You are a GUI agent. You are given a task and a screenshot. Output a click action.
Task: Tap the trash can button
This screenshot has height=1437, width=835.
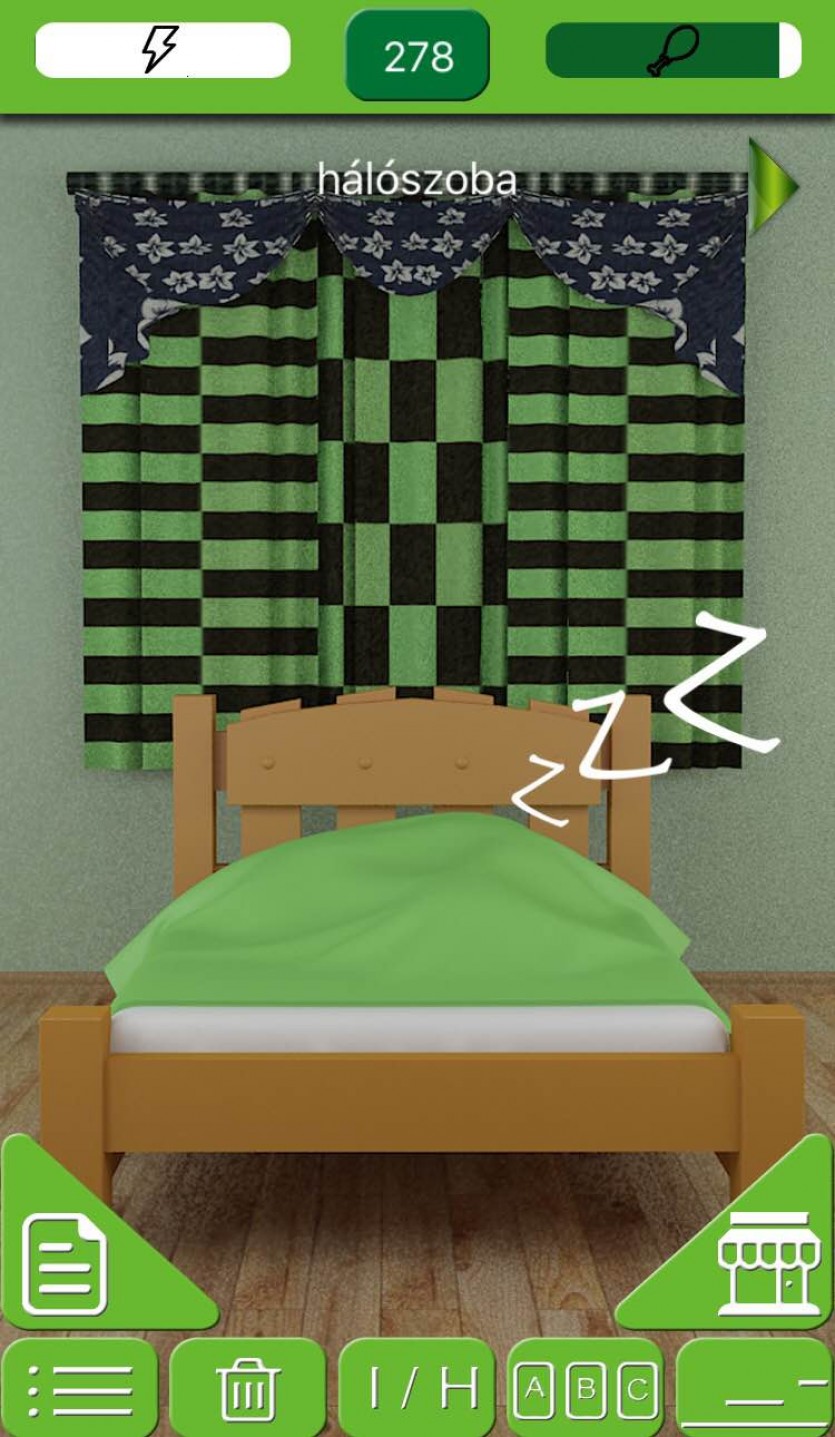[x=247, y=1388]
